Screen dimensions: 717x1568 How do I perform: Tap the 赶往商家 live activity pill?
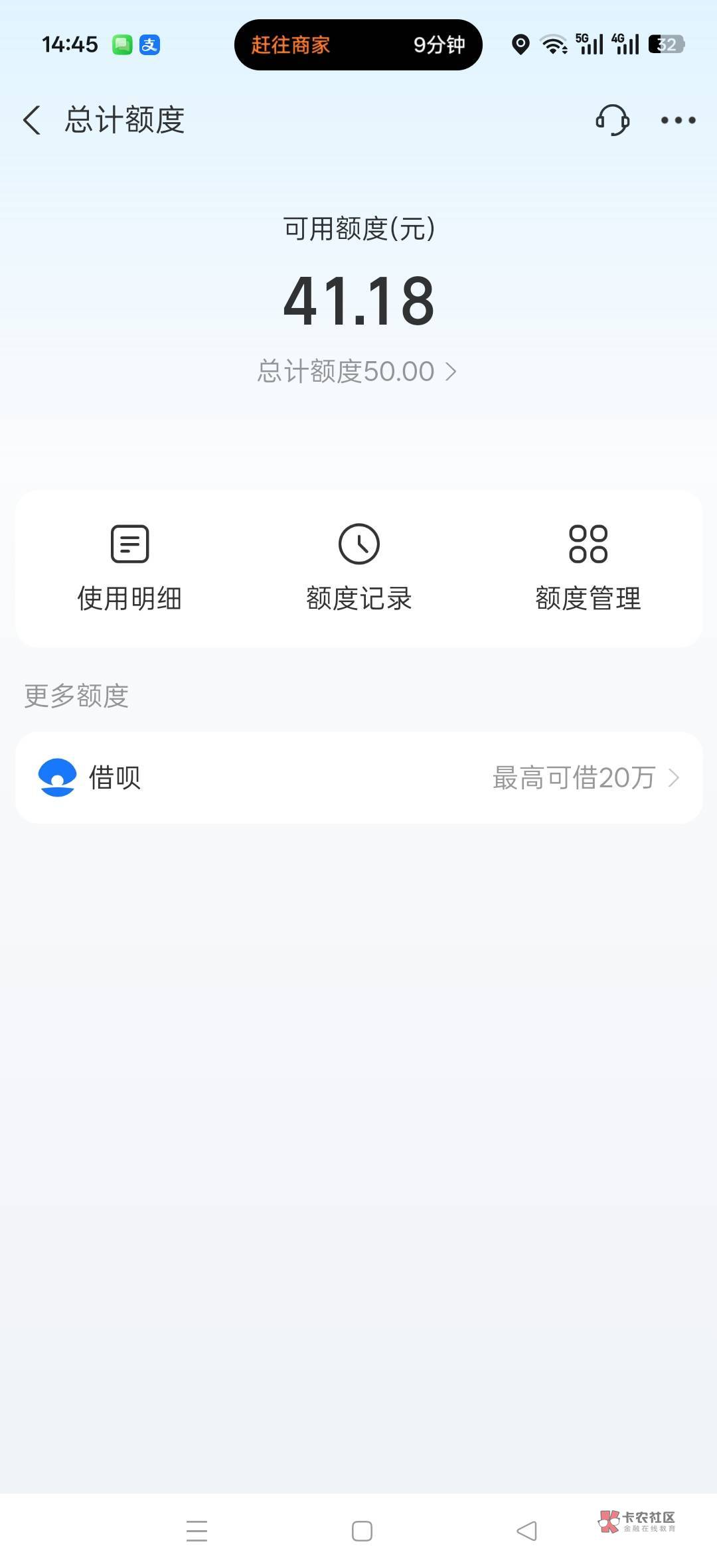[x=358, y=44]
